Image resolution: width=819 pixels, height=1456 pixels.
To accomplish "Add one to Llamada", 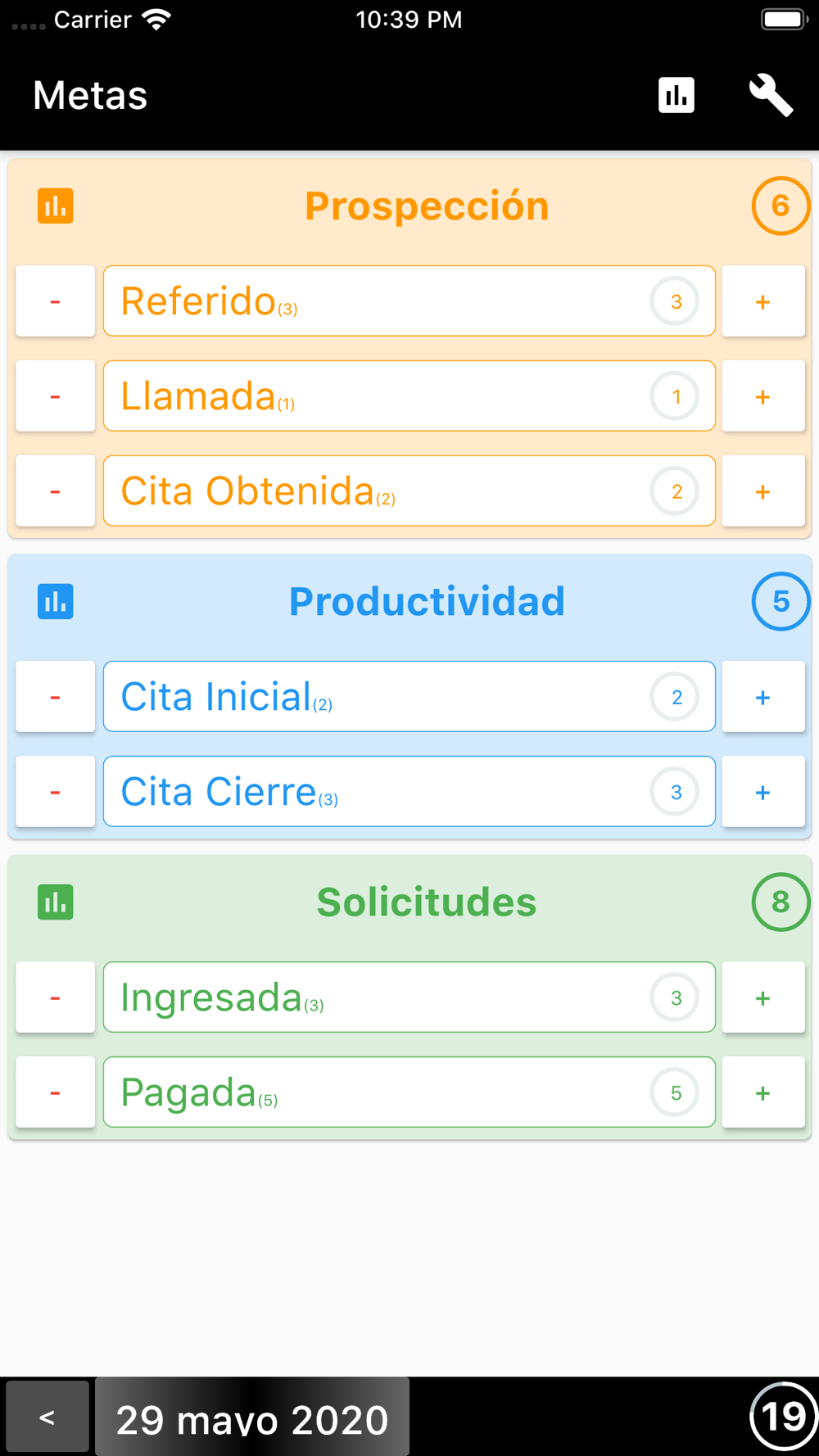I will pos(762,396).
